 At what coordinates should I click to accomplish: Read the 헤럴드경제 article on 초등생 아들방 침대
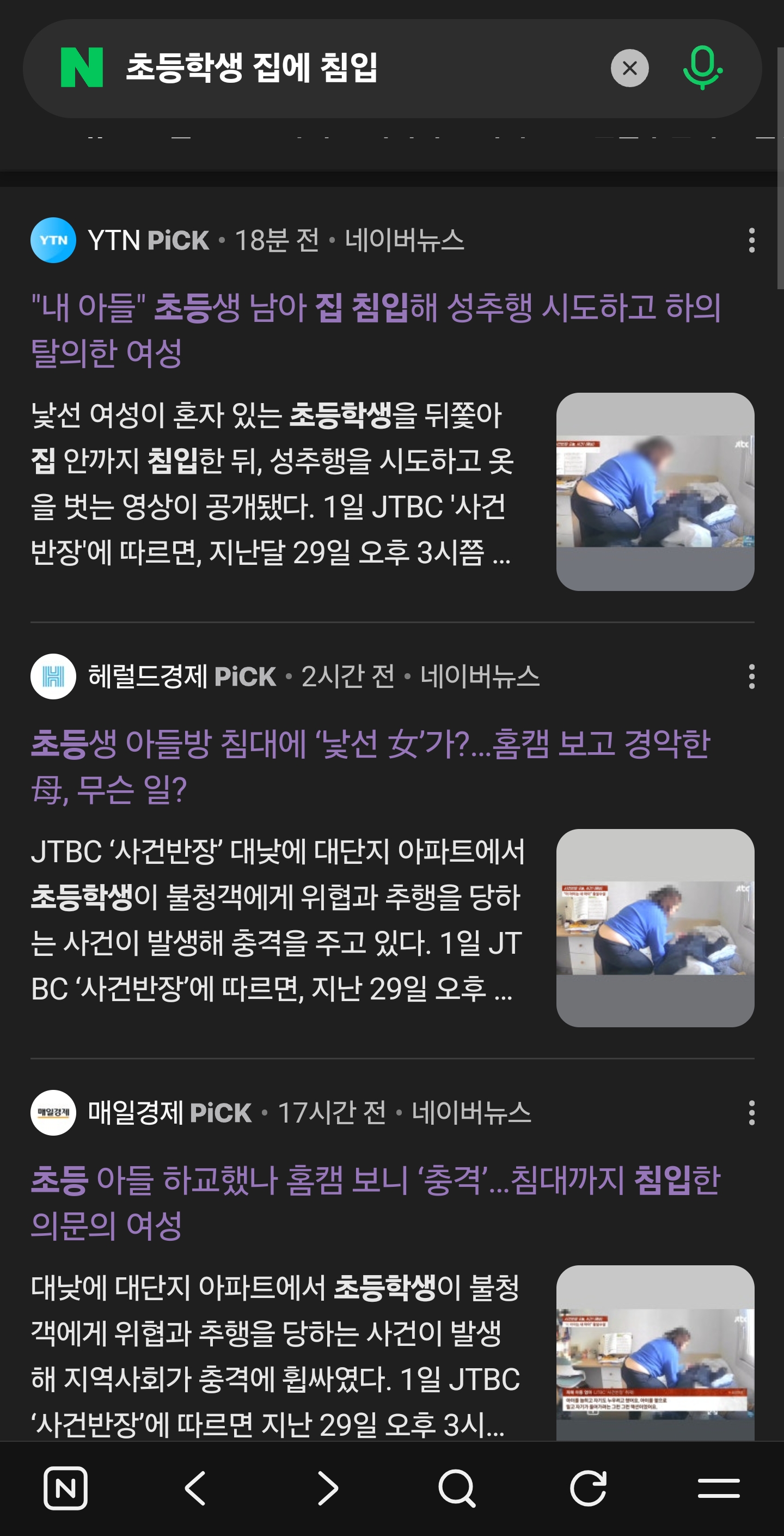coord(370,766)
